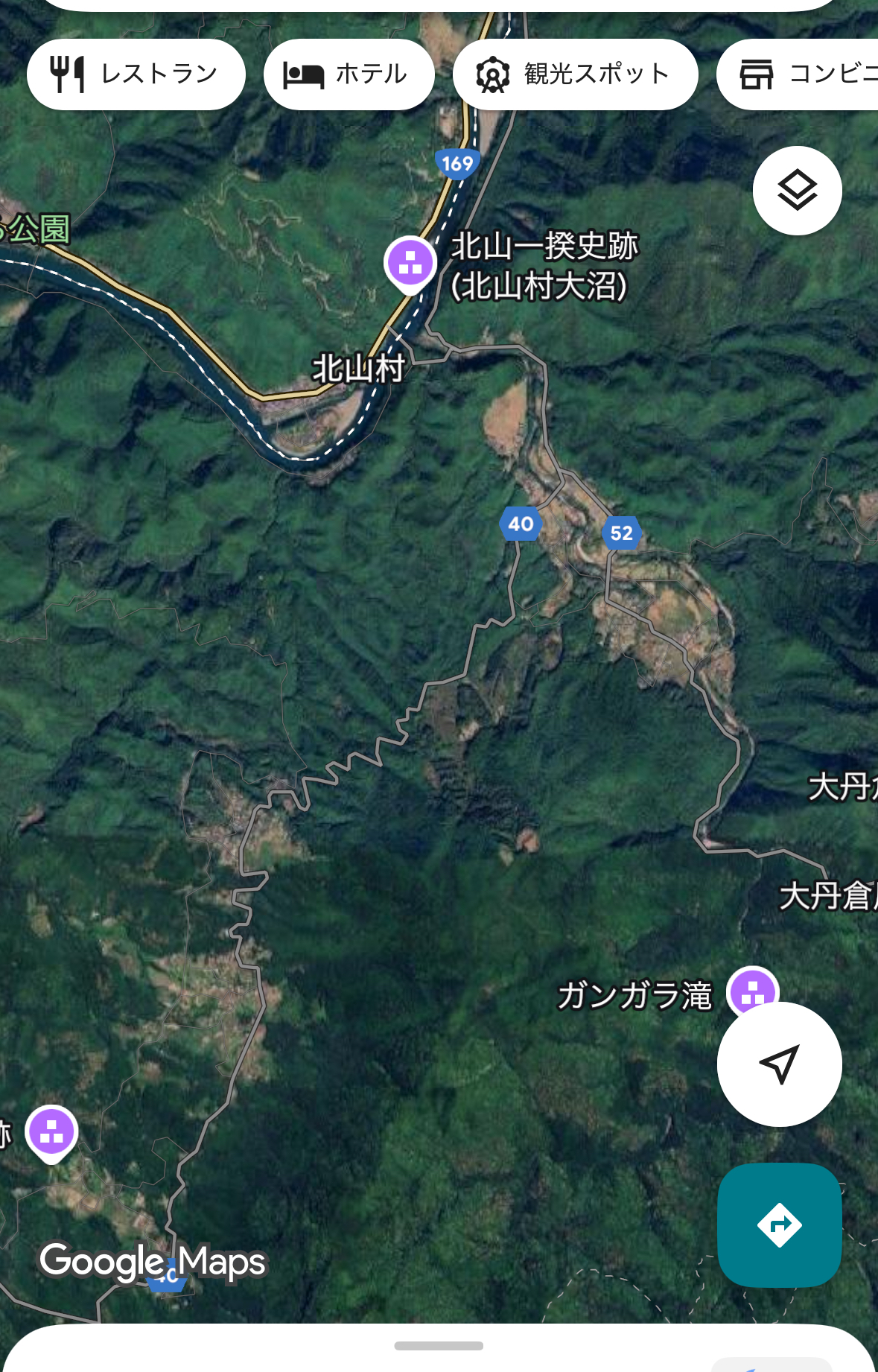This screenshot has width=878, height=1372.
Task: Filter map by 観光スポット
Action: pos(575,74)
